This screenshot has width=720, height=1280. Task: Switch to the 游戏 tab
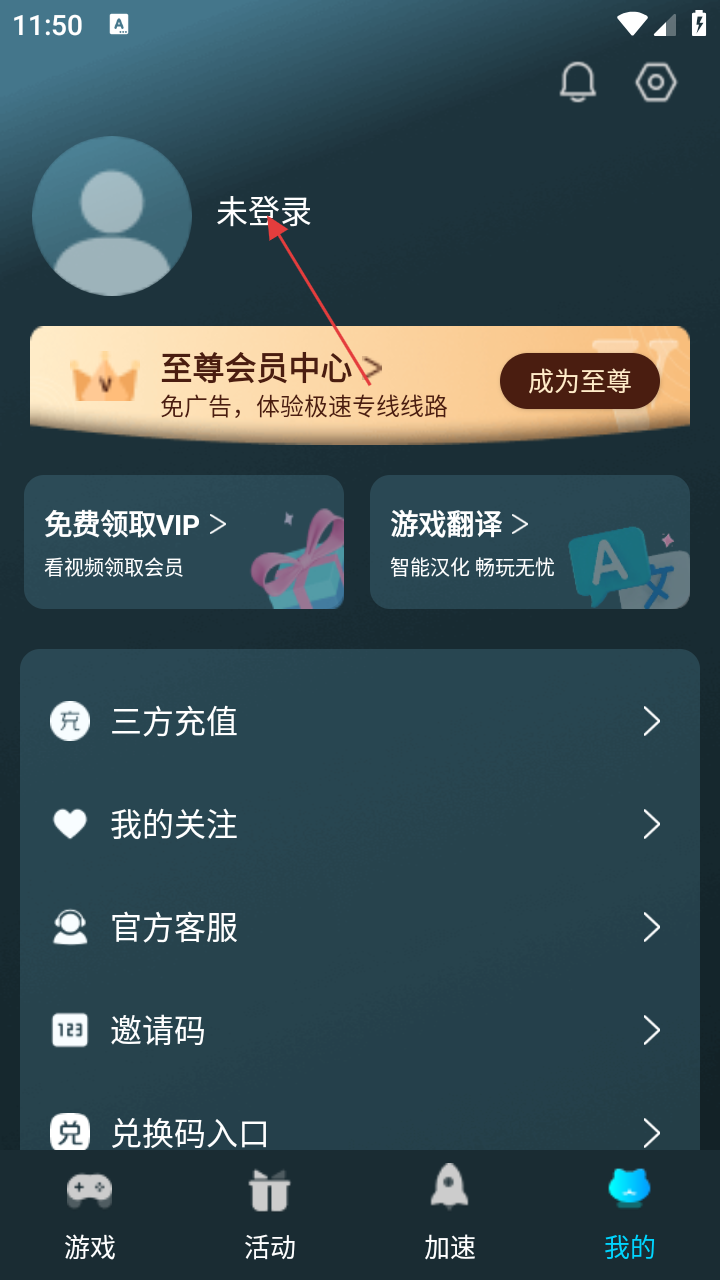[90, 1216]
